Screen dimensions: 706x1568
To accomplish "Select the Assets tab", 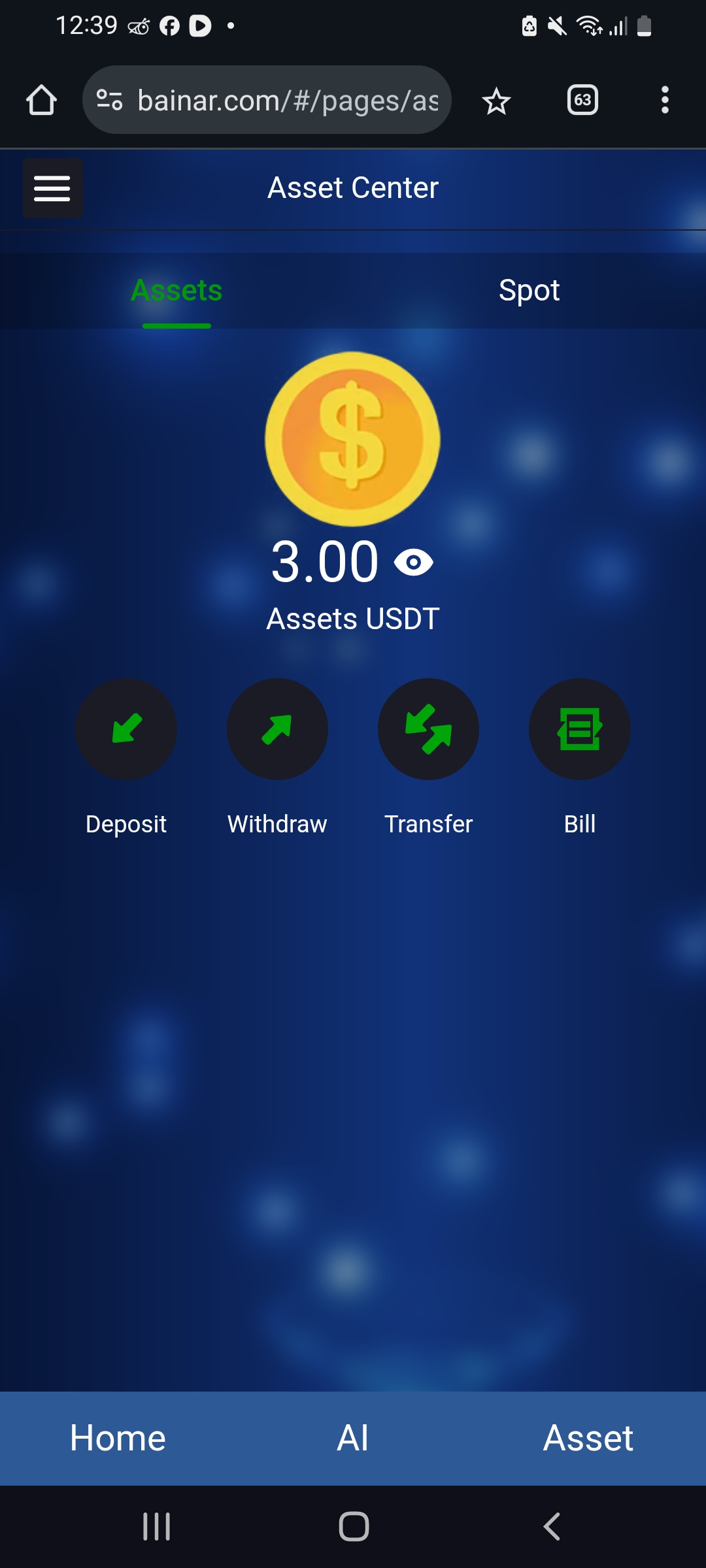I will [x=176, y=290].
